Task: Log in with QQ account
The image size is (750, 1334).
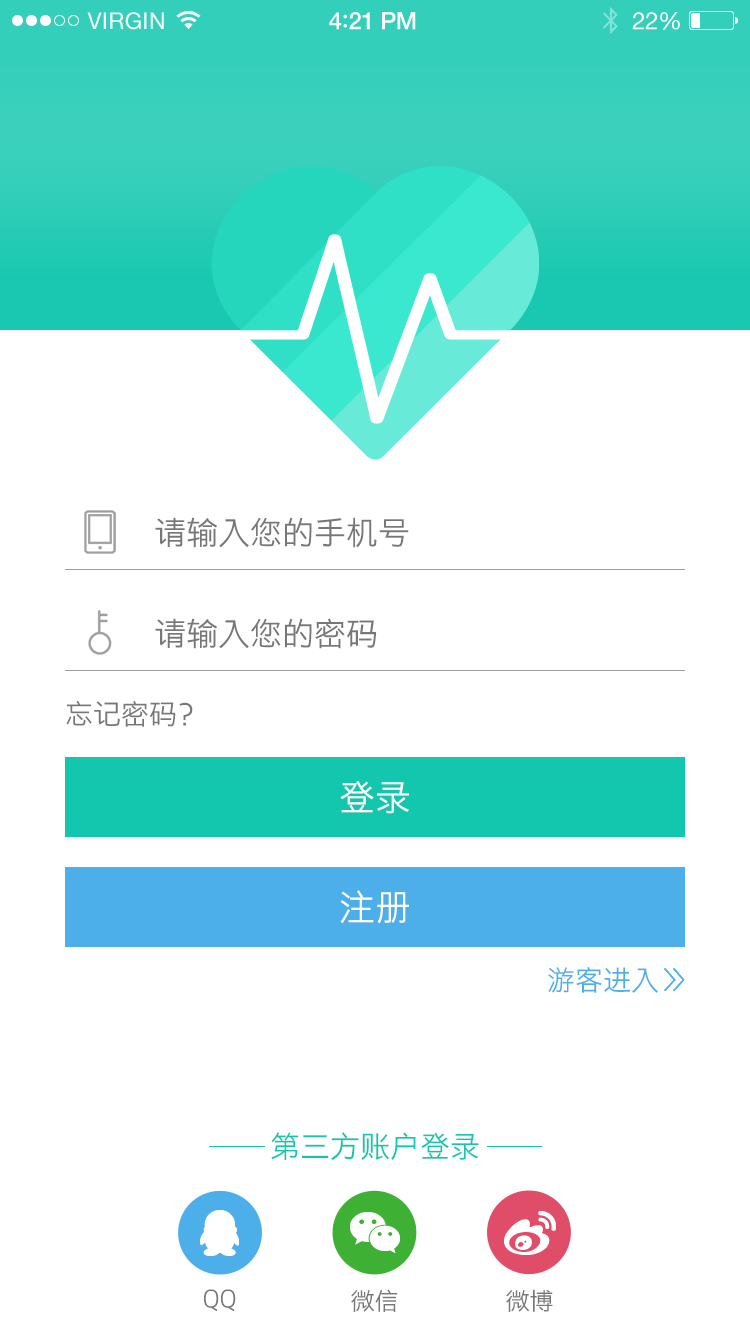Action: tap(220, 1233)
